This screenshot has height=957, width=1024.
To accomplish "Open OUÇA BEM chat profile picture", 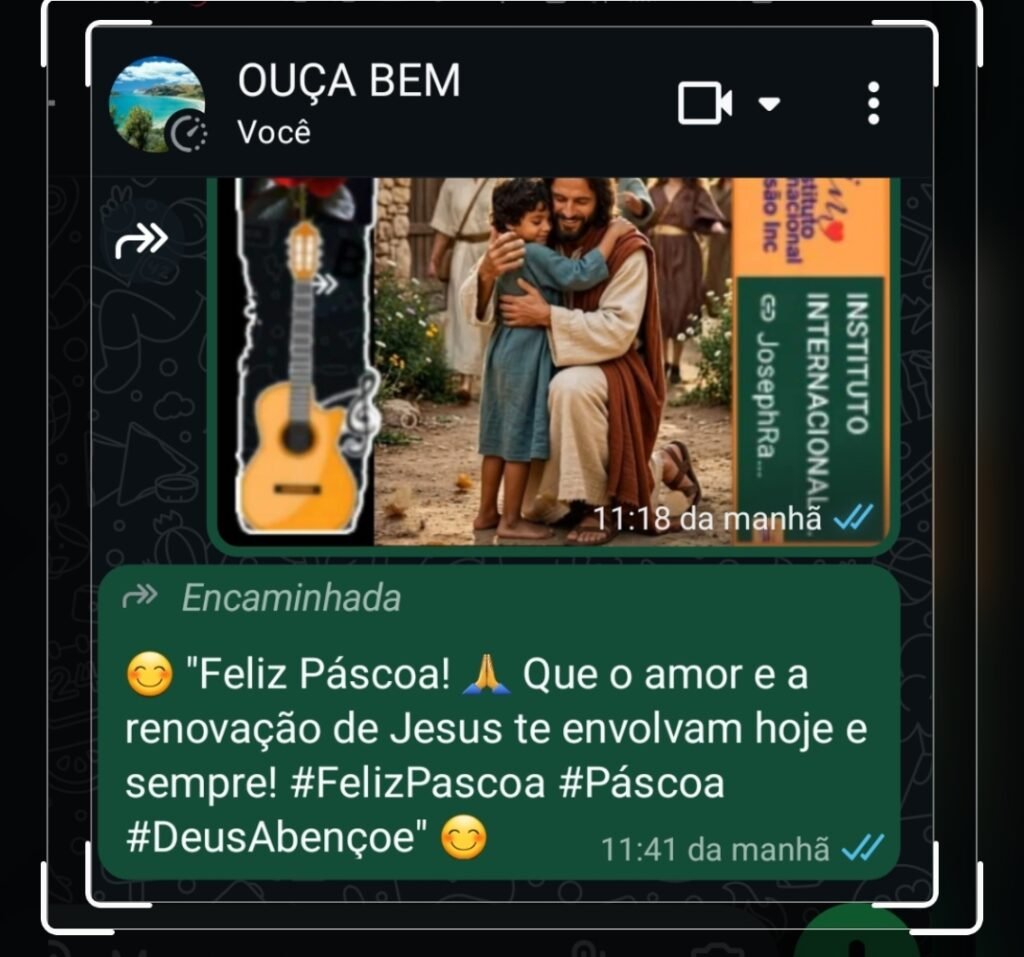I will click(156, 103).
